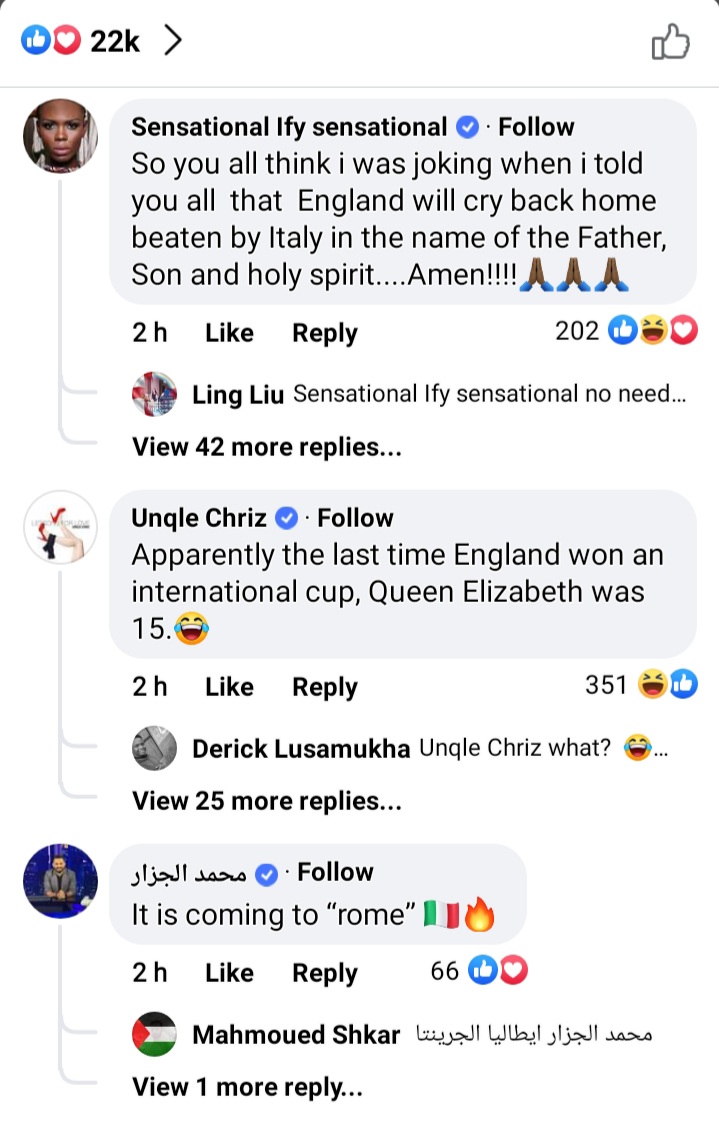Open Mahmoued Shkar's reply
Viewport: 719px width, 1128px height.
point(420,1035)
